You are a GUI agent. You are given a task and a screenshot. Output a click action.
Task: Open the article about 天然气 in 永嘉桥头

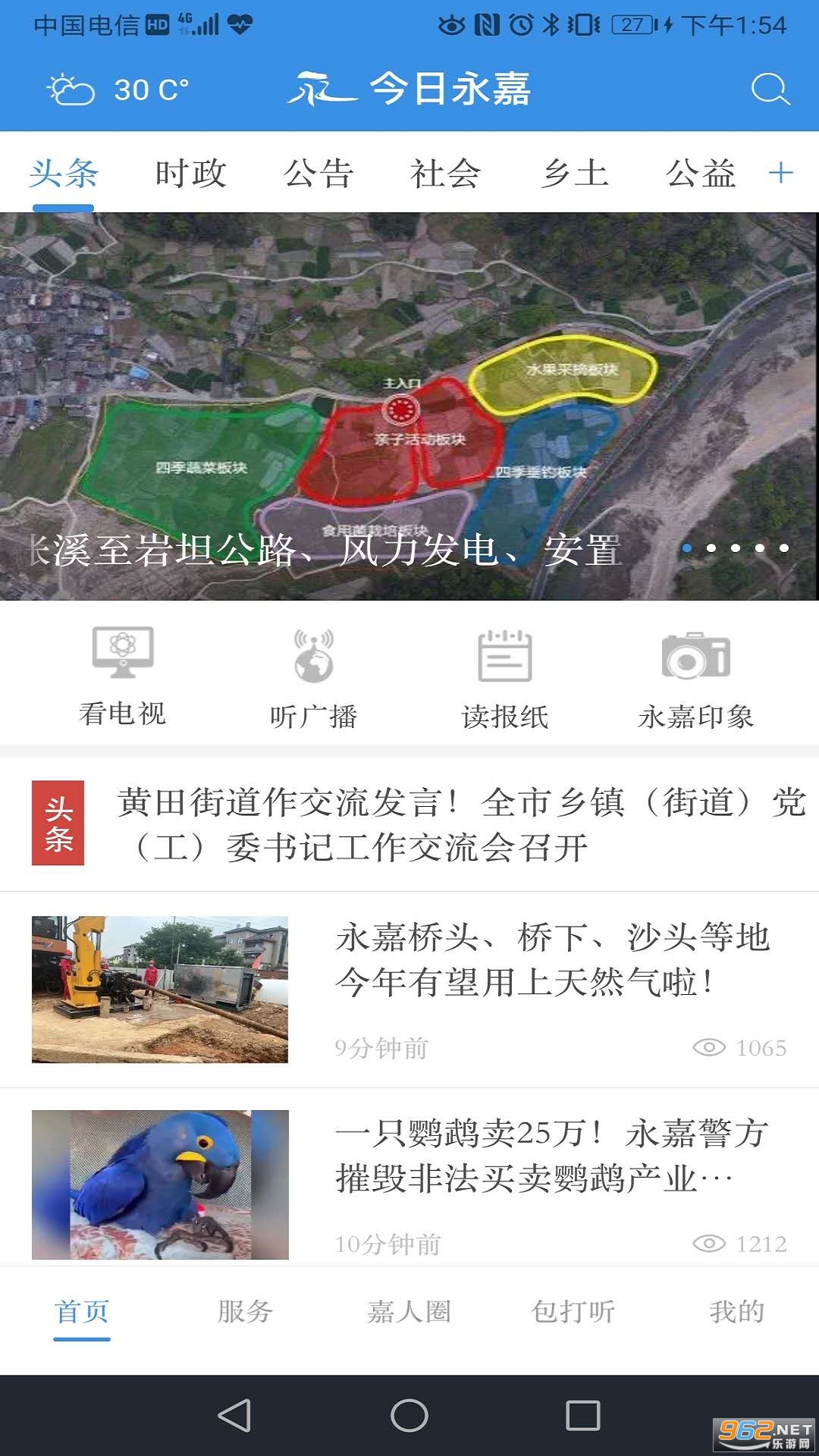coord(409,989)
